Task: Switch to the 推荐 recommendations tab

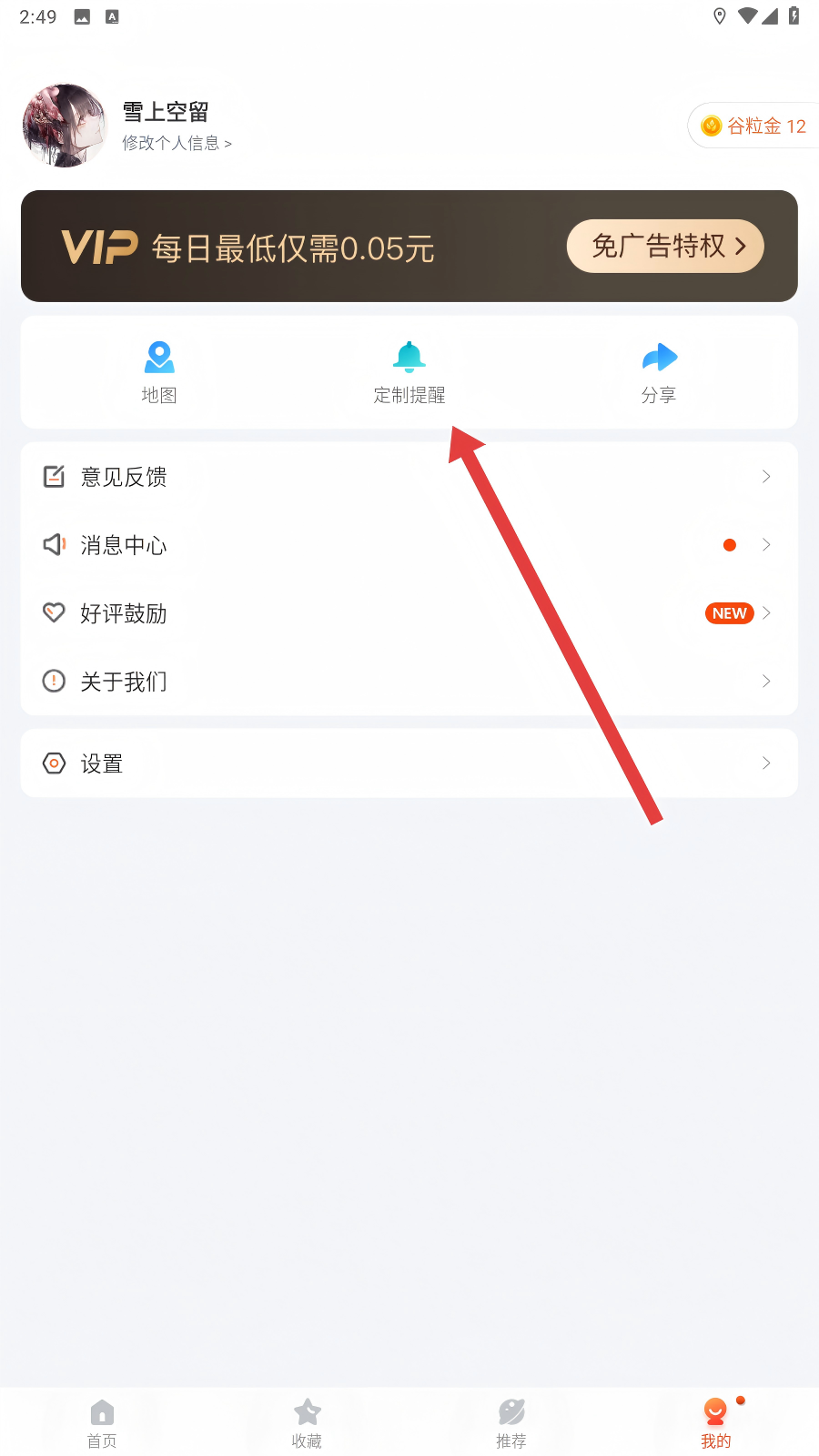Action: [511, 1423]
